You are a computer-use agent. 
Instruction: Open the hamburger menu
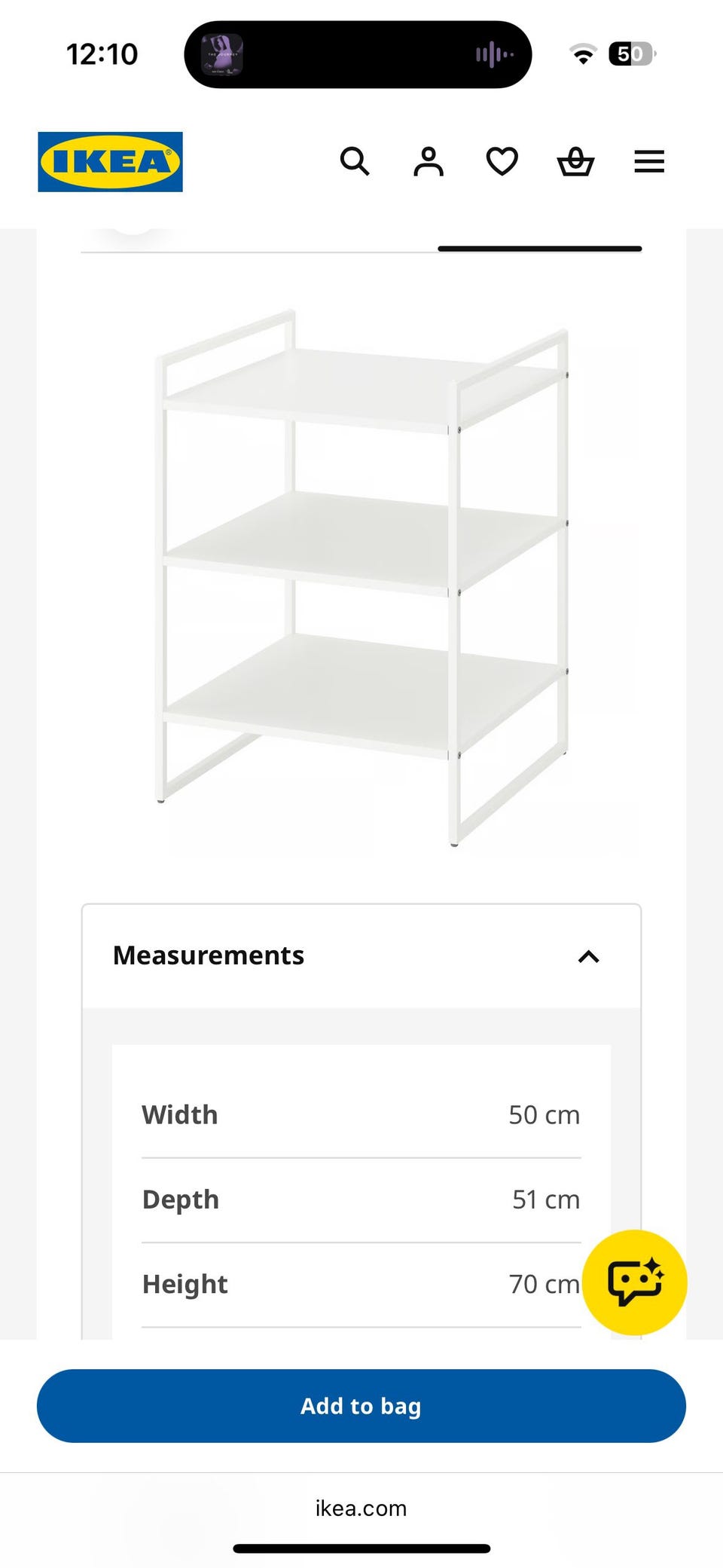click(x=649, y=161)
